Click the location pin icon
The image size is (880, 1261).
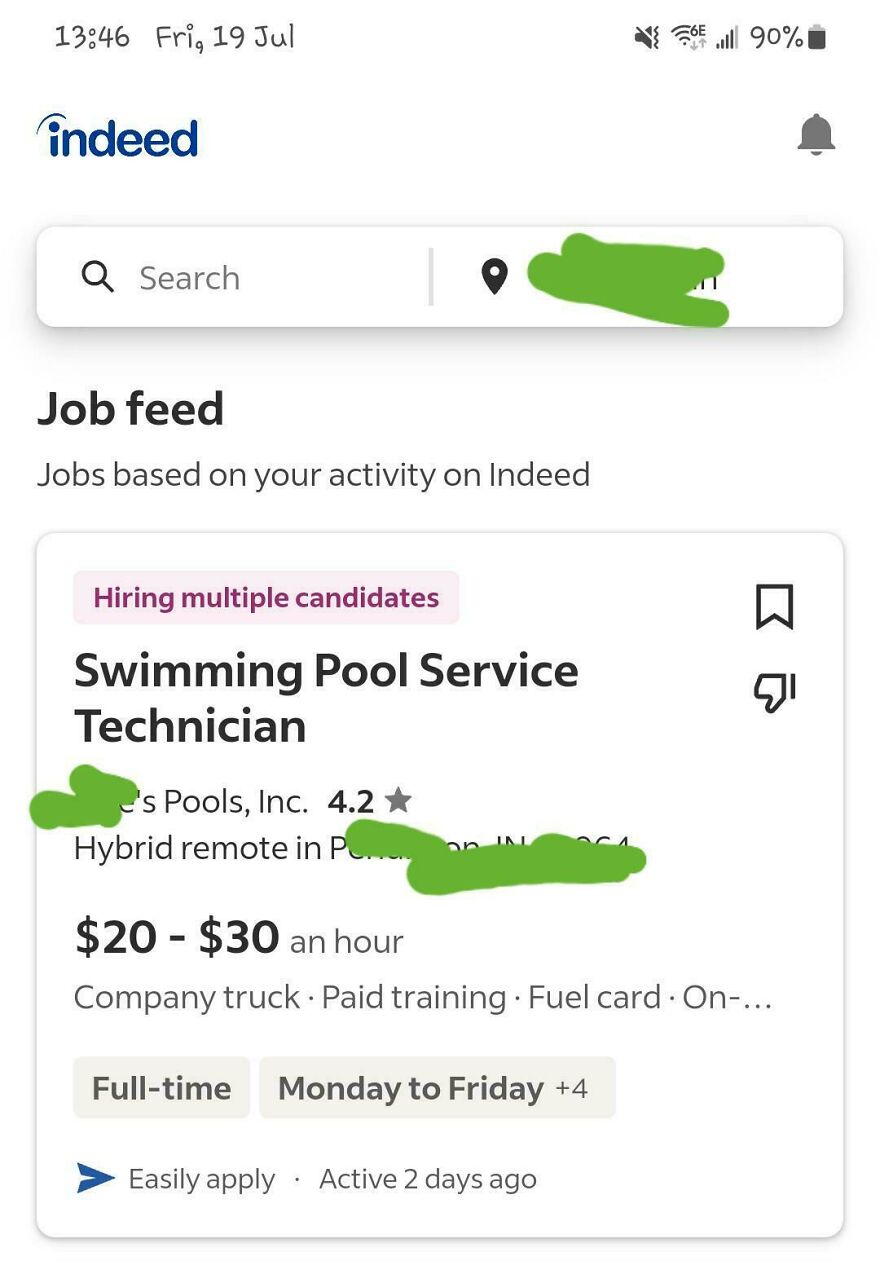click(495, 277)
